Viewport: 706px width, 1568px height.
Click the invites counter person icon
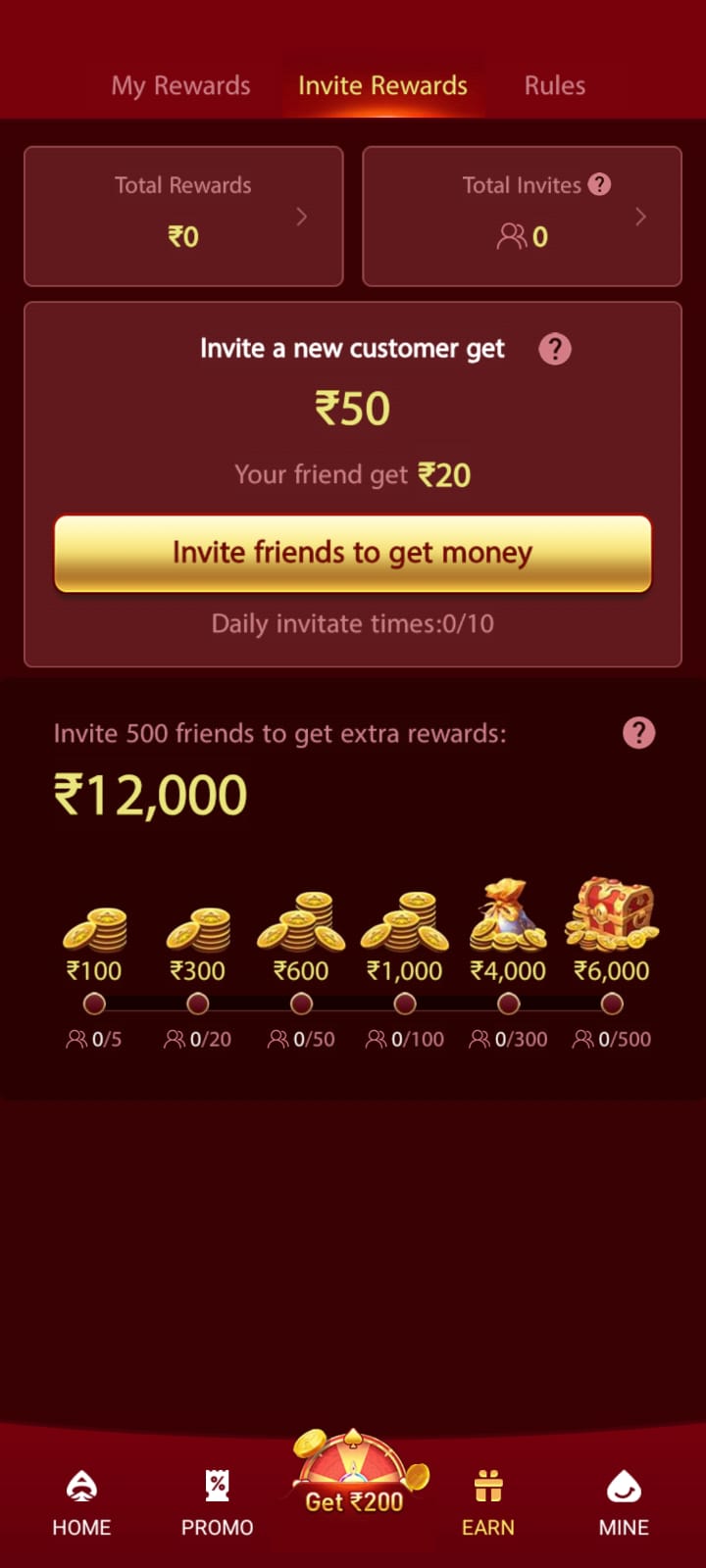[x=513, y=235]
